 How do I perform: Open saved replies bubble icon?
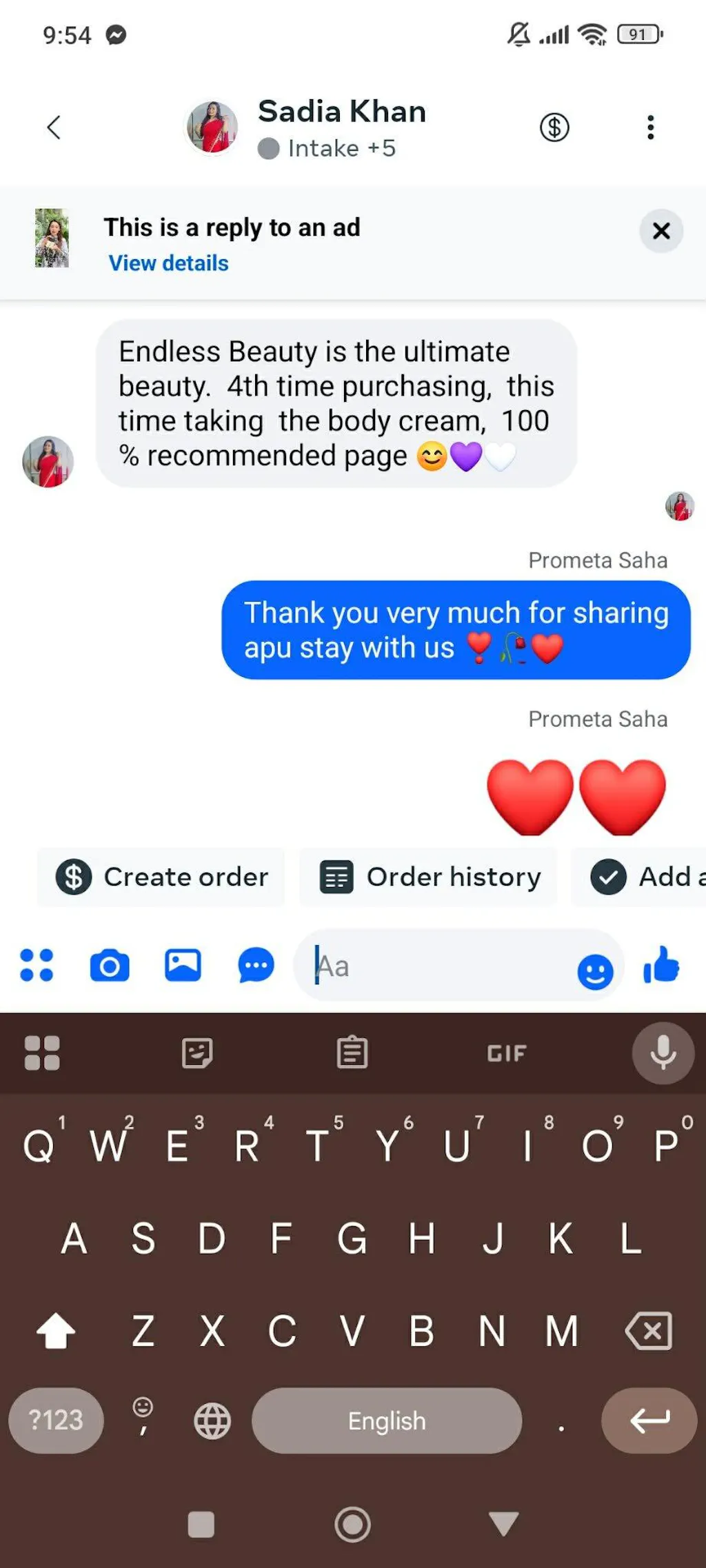[x=256, y=966]
